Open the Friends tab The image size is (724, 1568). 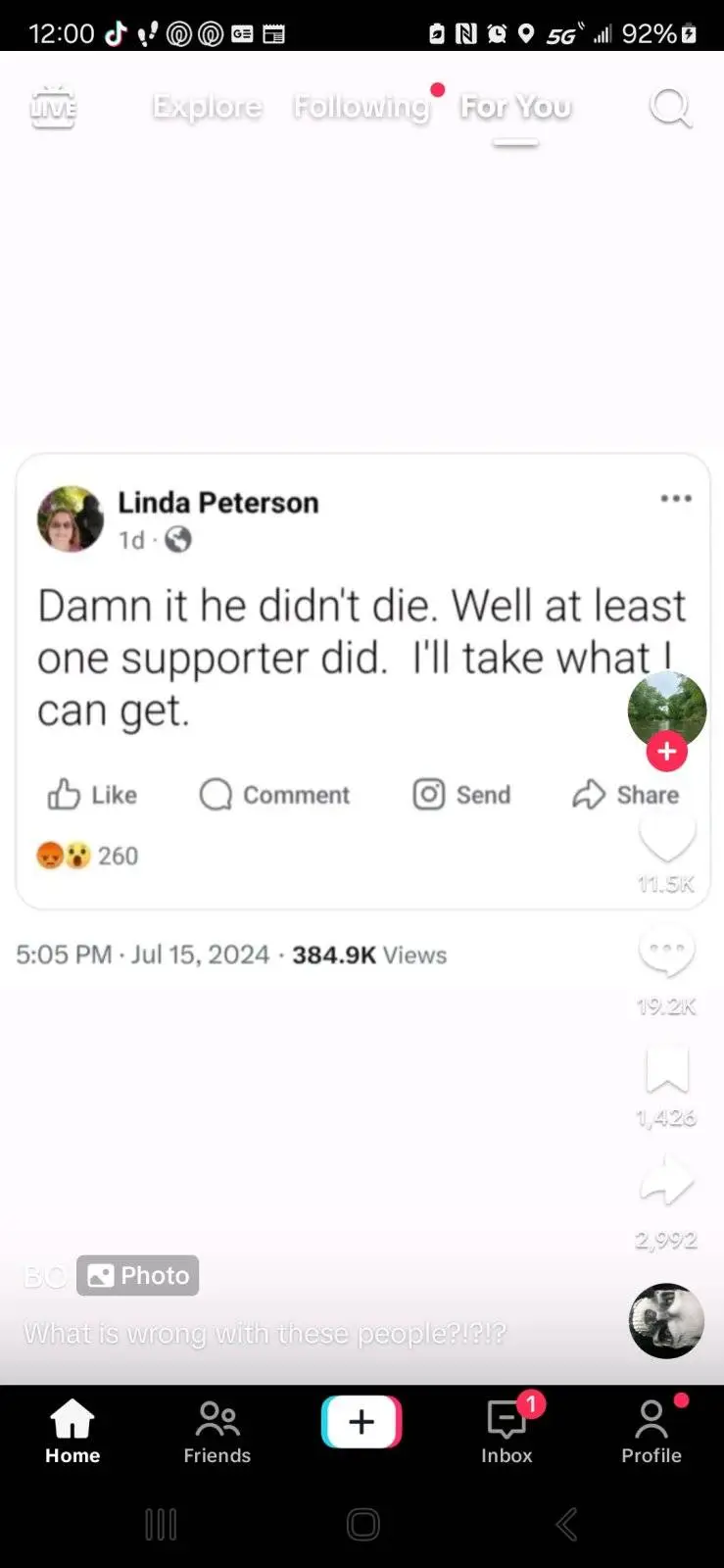coord(217,1431)
